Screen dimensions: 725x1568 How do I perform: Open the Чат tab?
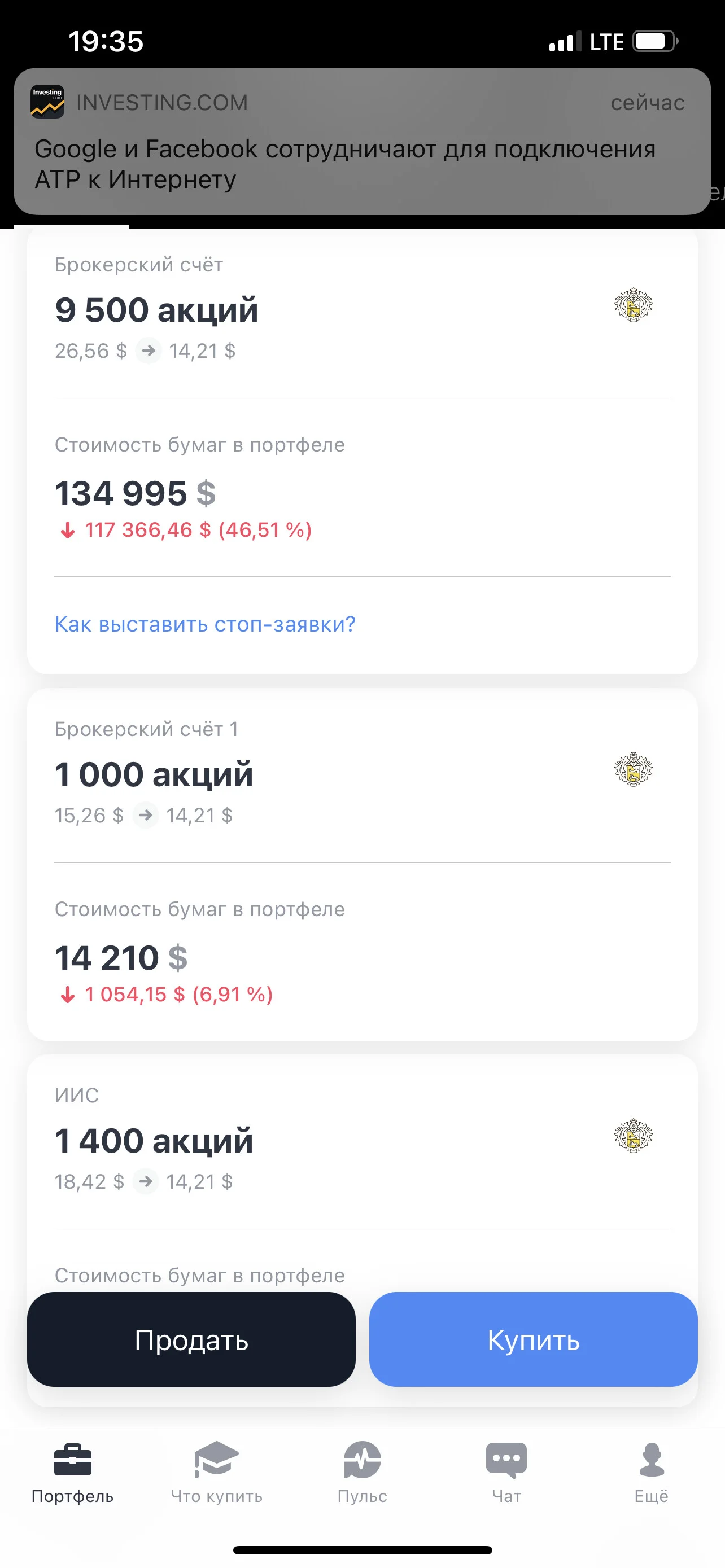[x=506, y=1472]
